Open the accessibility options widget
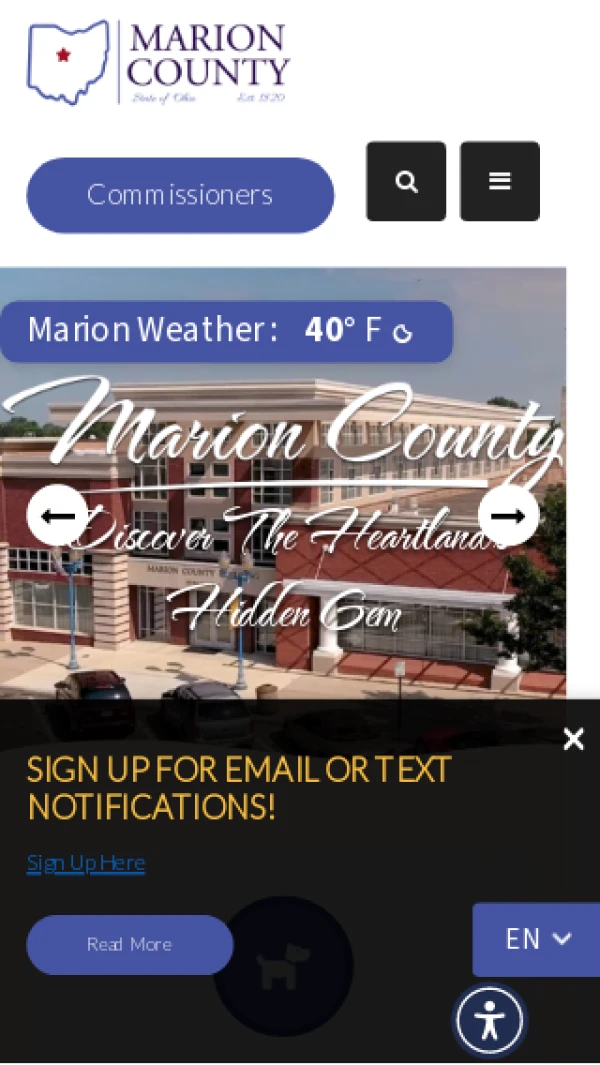The height and width of the screenshot is (1065, 600). click(490, 1021)
